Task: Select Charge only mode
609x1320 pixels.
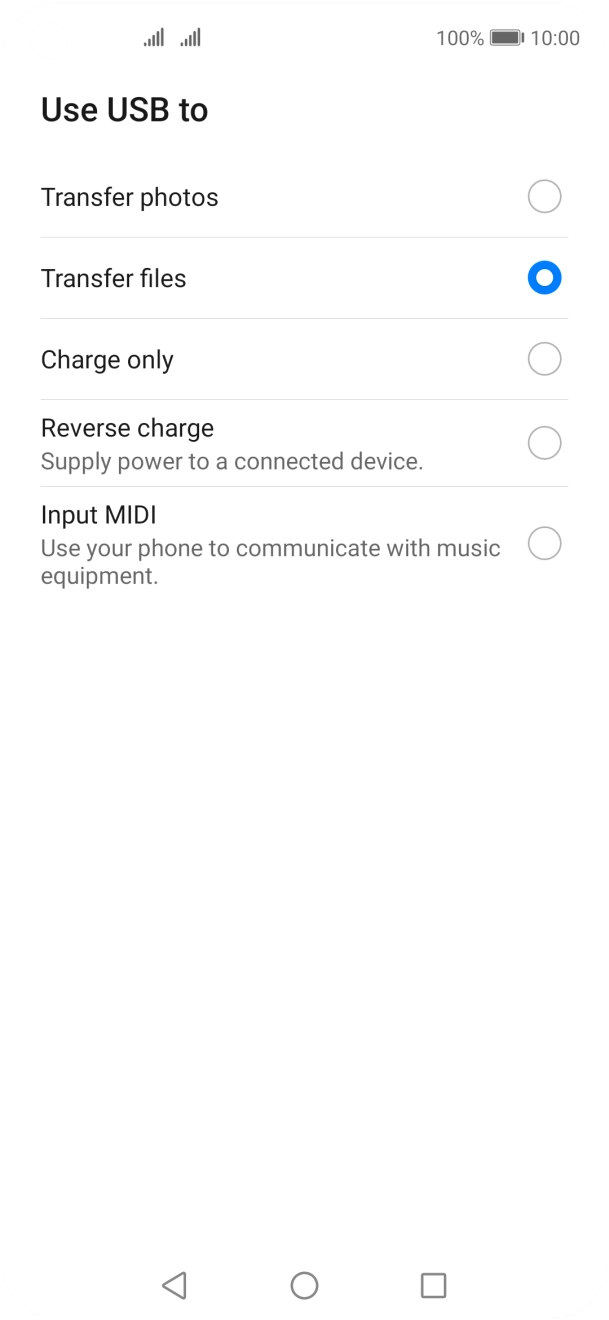Action: point(544,359)
